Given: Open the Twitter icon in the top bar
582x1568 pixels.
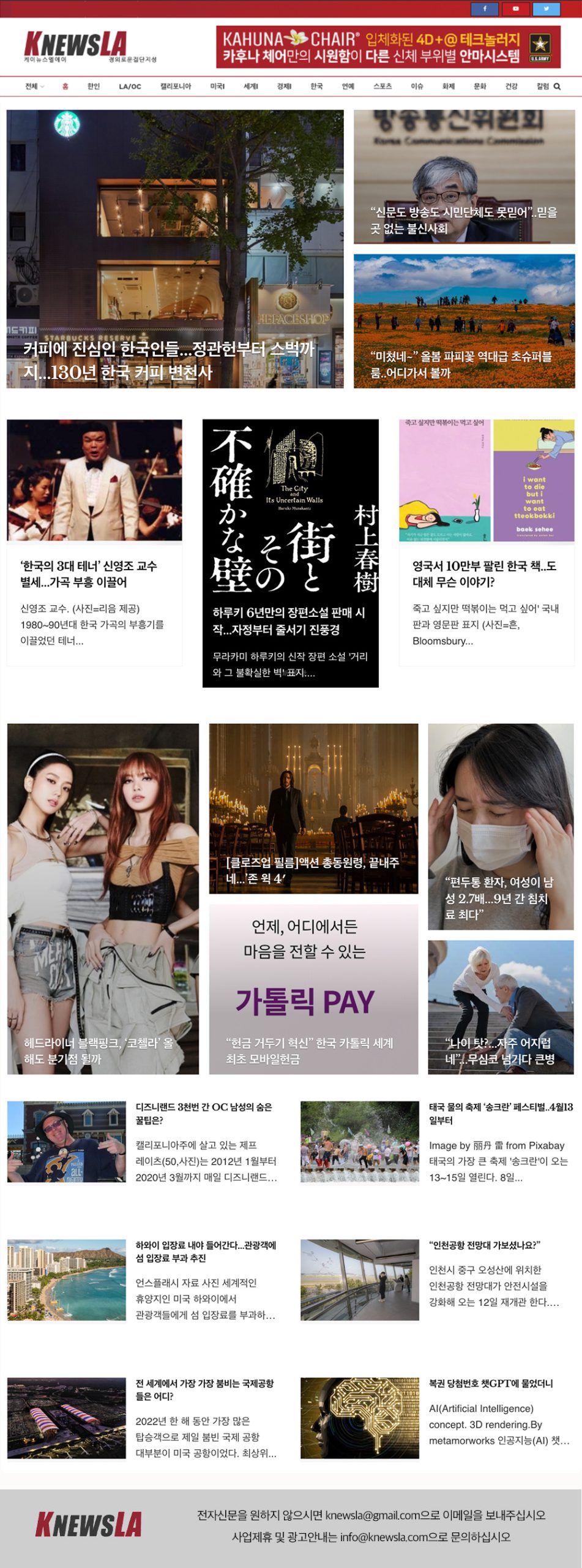Looking at the screenshot, I should [x=546, y=9].
